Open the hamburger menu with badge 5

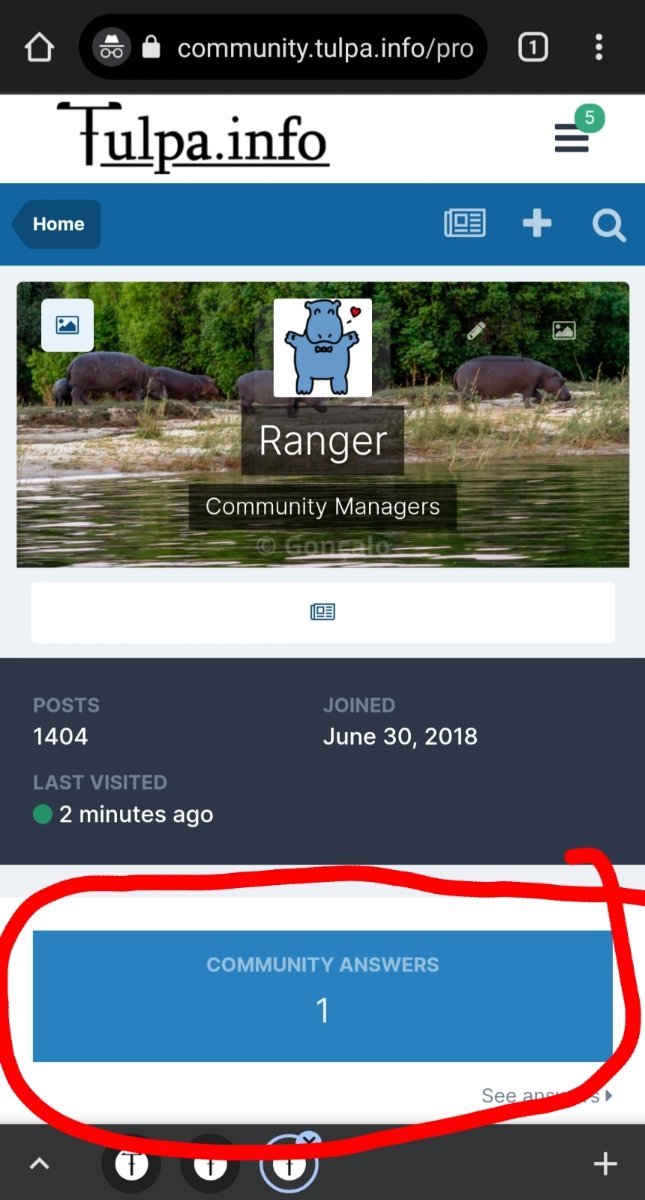pyautogui.click(x=572, y=138)
